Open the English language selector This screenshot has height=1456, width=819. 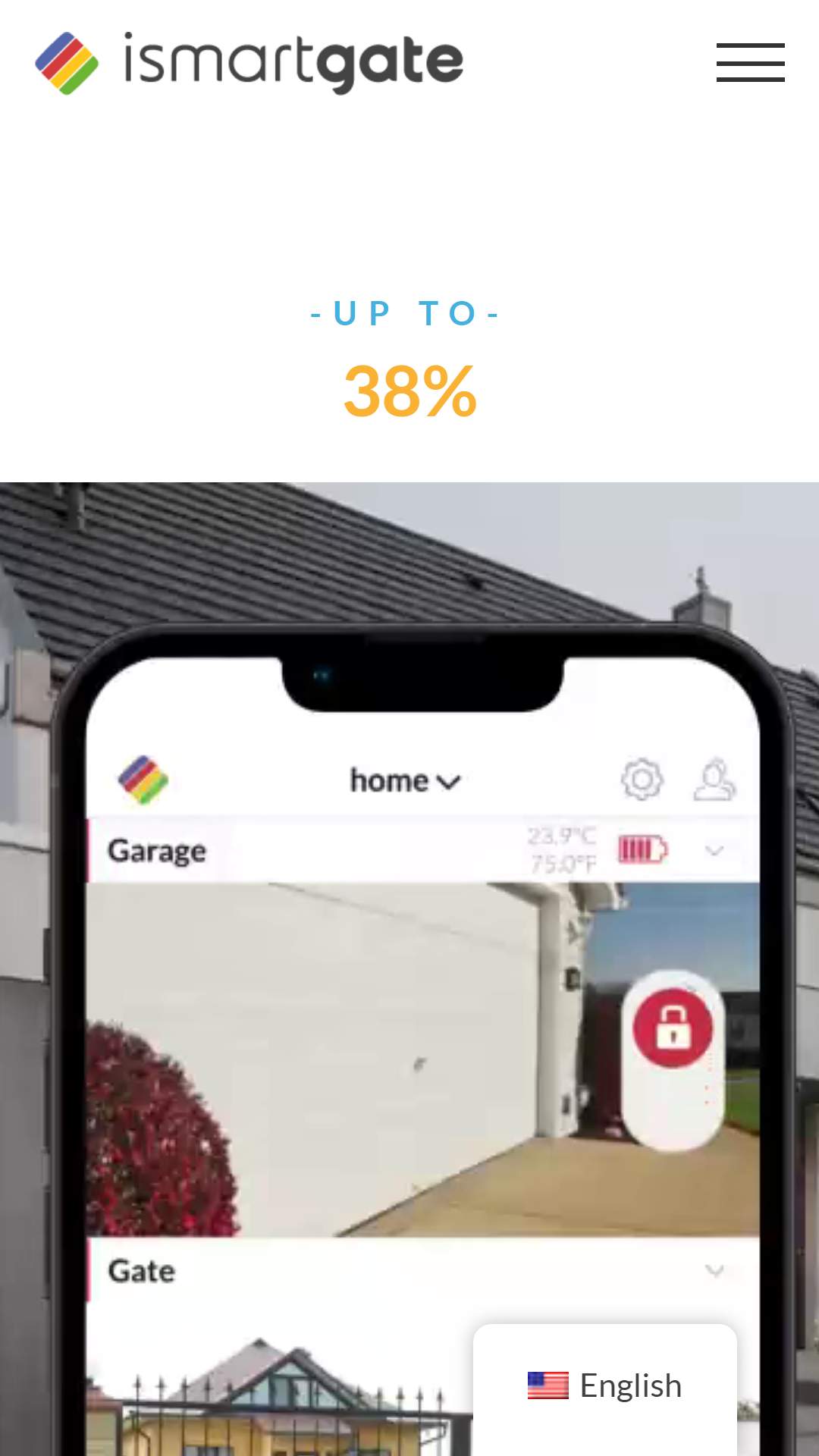(605, 1386)
